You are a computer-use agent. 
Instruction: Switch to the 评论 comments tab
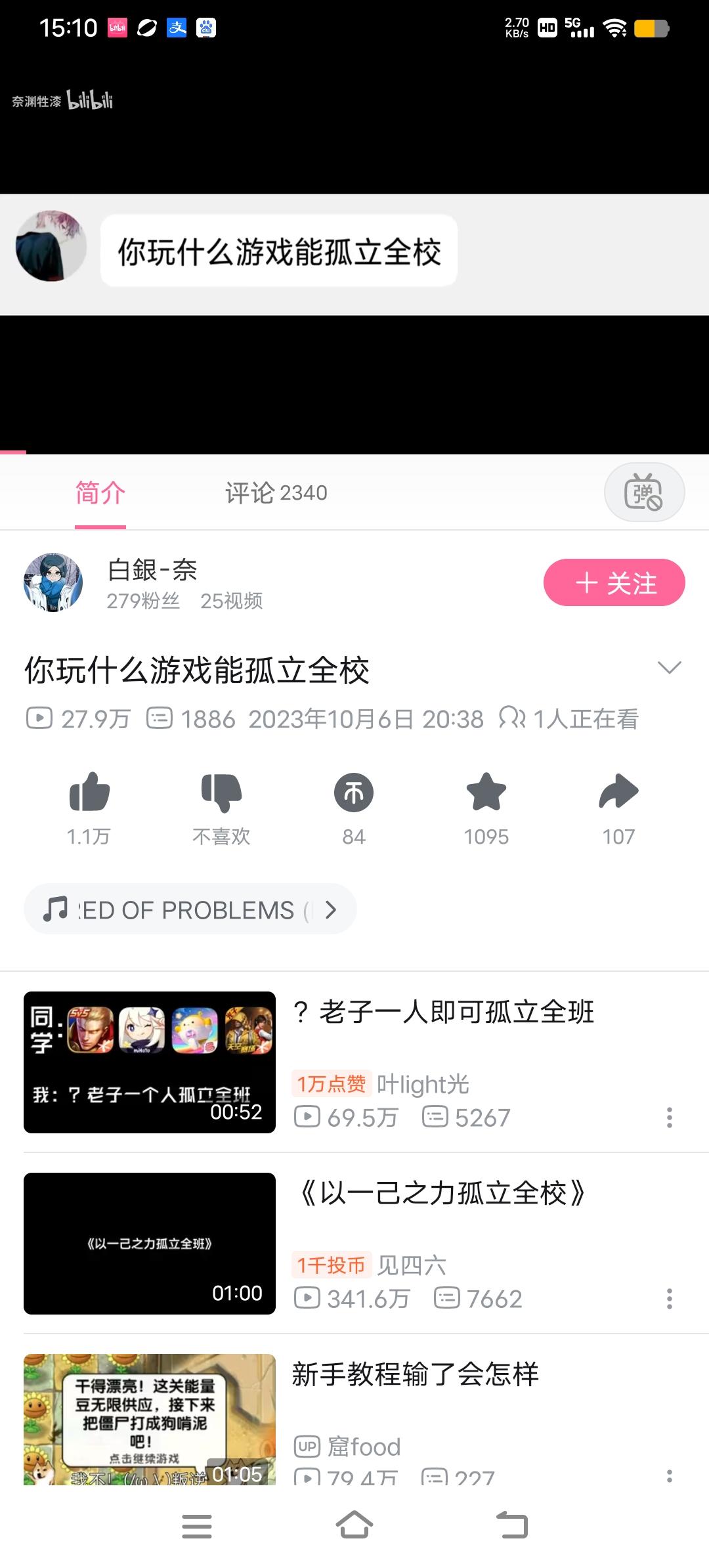276,492
